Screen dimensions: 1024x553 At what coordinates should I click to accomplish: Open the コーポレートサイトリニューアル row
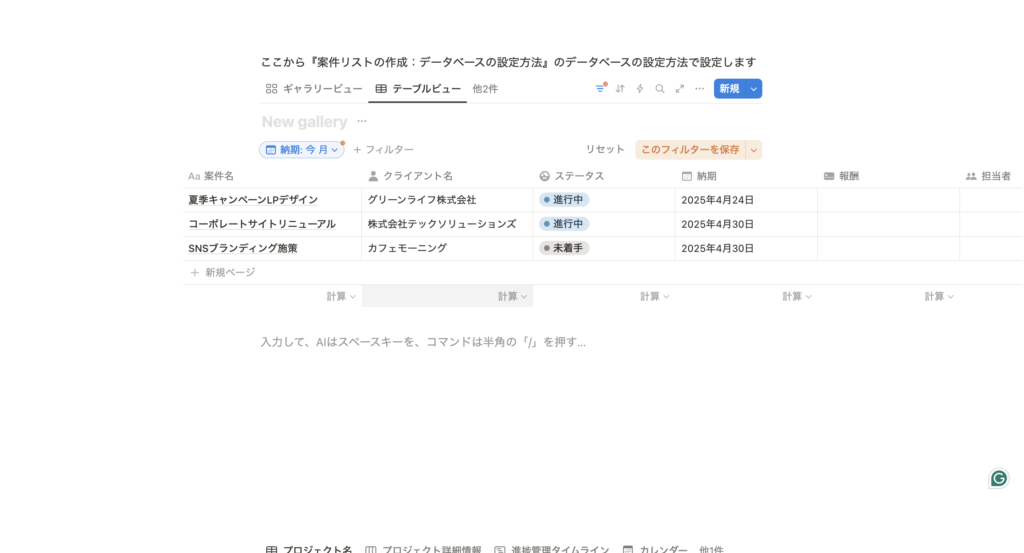coord(262,224)
